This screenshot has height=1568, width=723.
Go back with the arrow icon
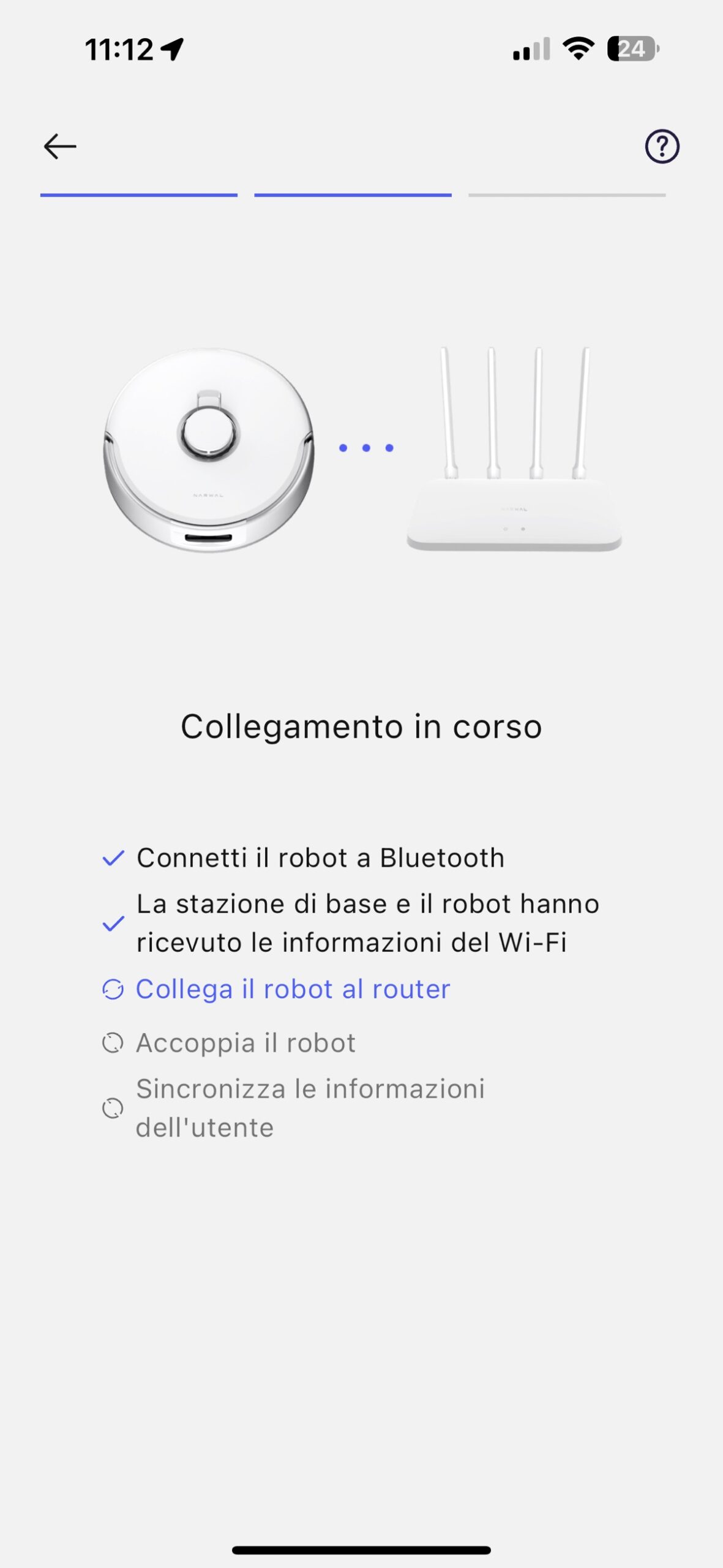[60, 147]
